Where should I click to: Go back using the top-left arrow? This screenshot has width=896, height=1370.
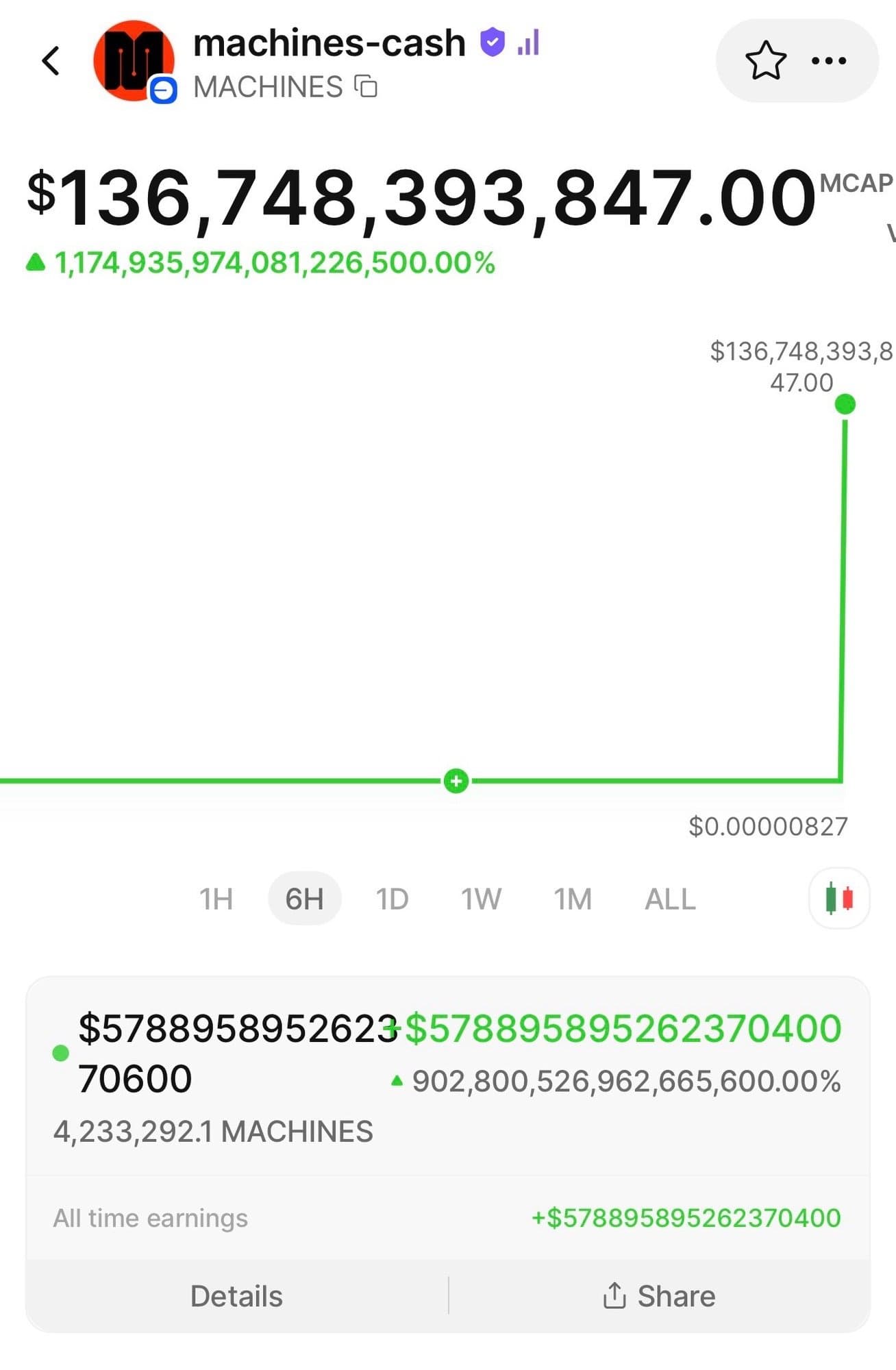(x=51, y=61)
